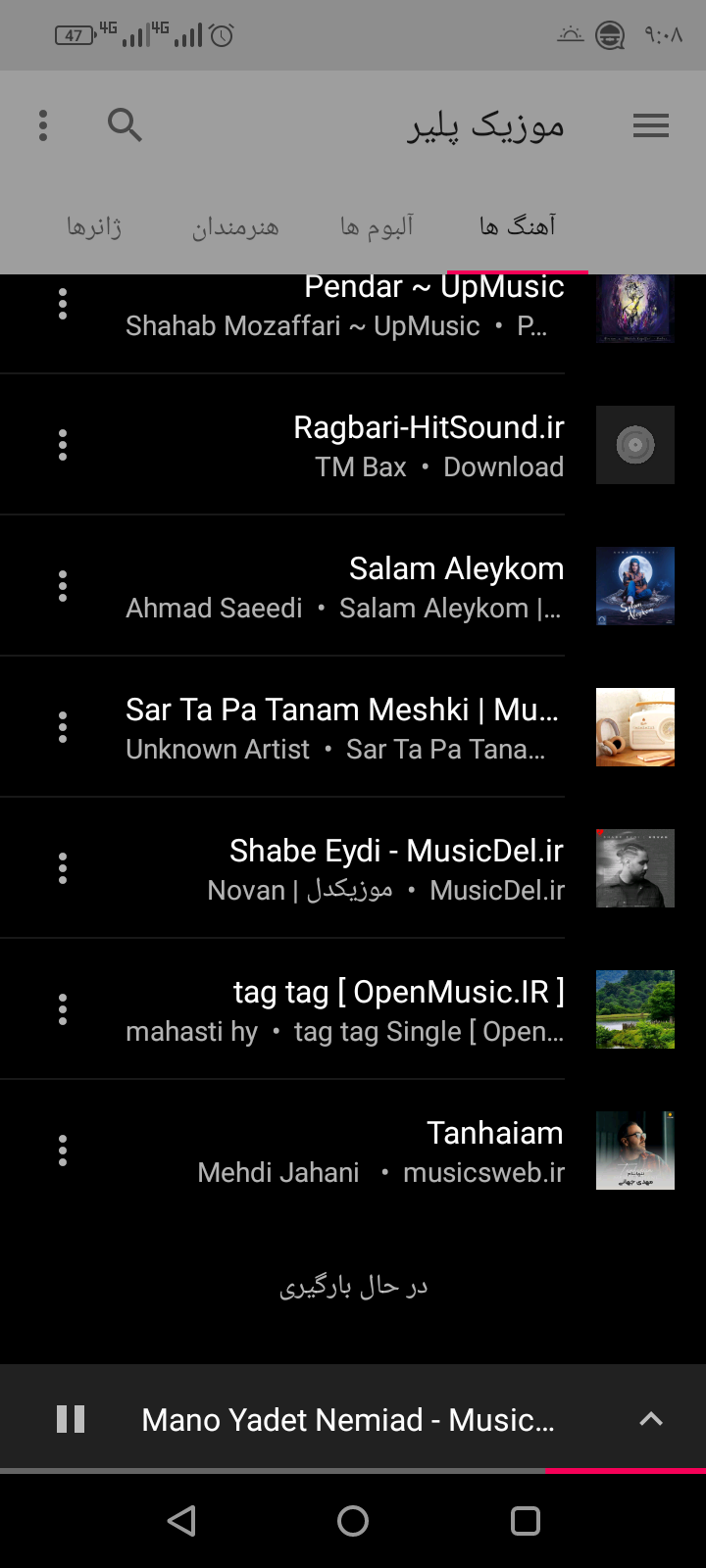Expand the now playing mini player
706x1568 pixels.
coord(651,1419)
